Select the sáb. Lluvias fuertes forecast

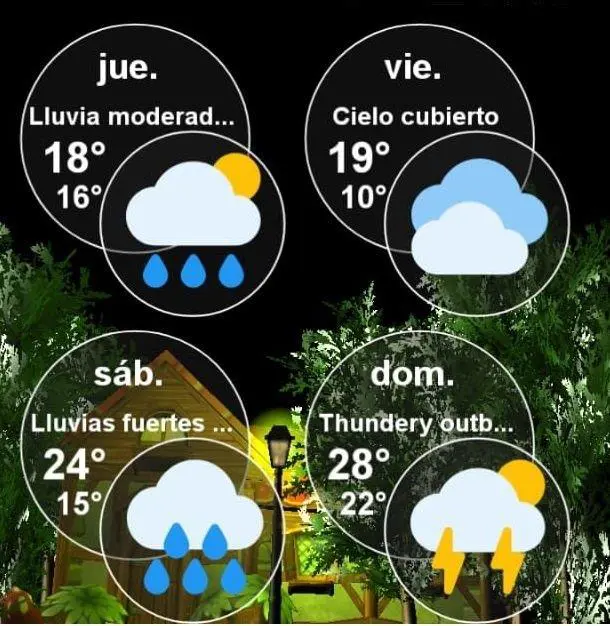(x=133, y=425)
